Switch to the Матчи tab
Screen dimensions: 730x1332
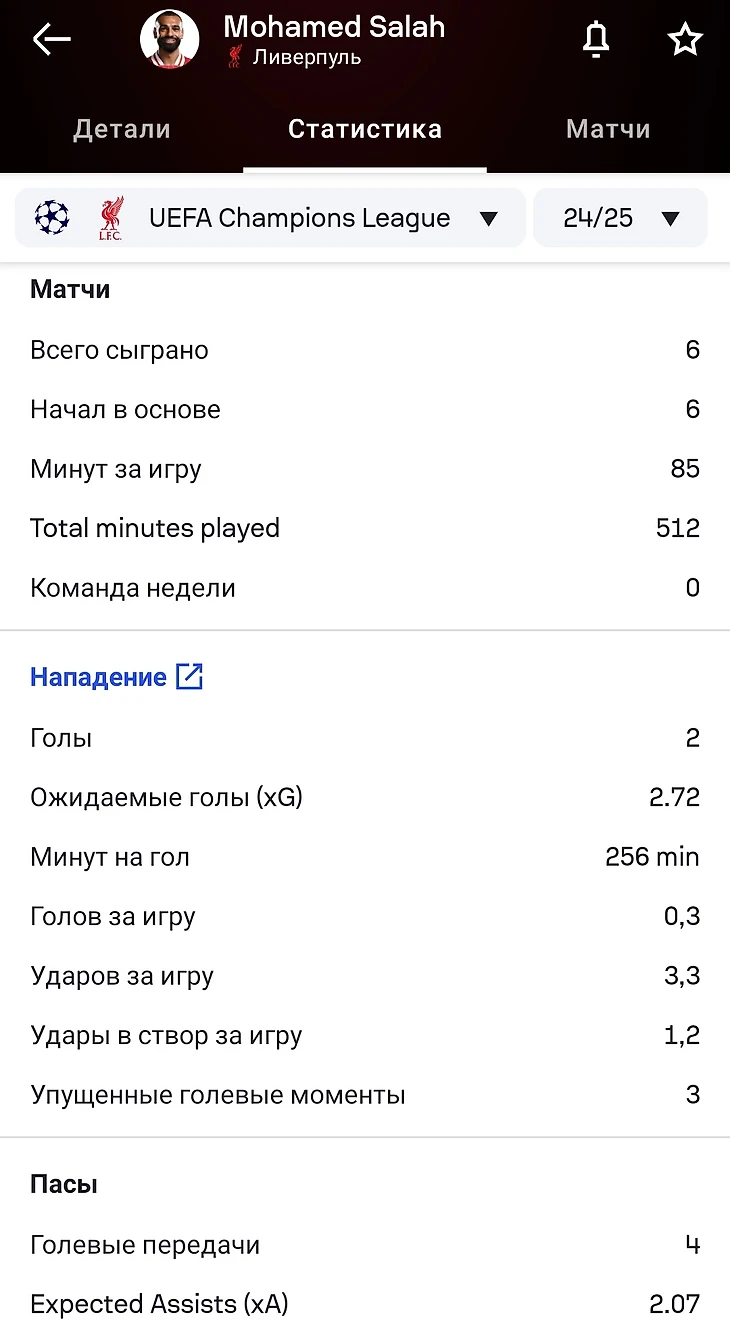point(608,129)
